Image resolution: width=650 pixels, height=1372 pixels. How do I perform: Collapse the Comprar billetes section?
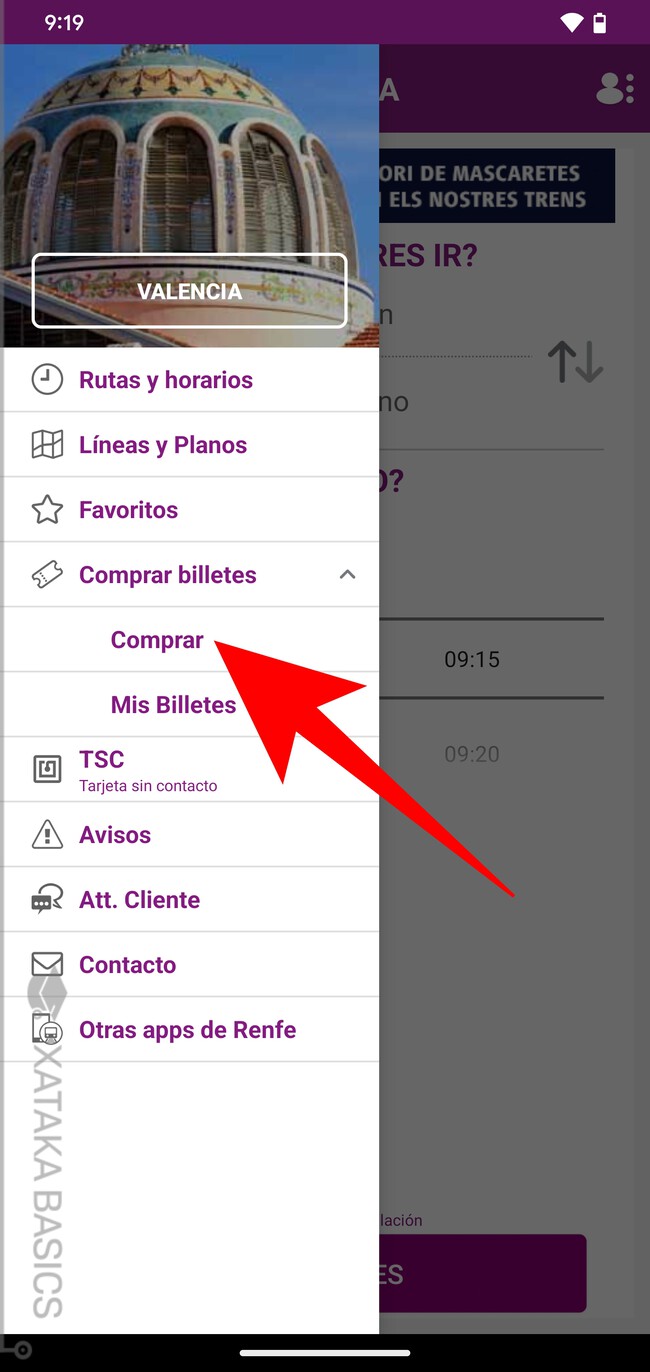pos(191,575)
